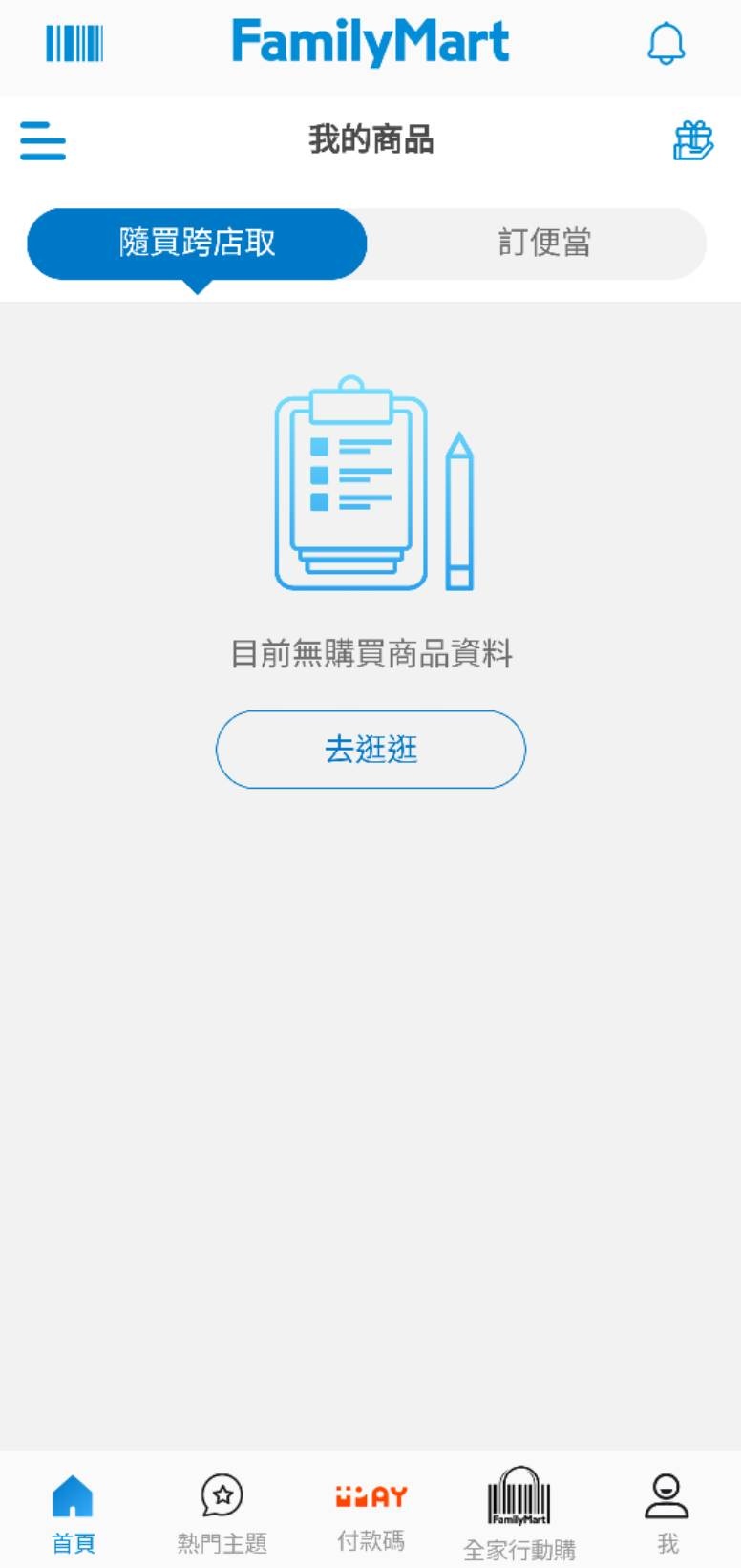This screenshot has height=1568, width=741.
Task: Open the notifications bell
Action: click(666, 44)
